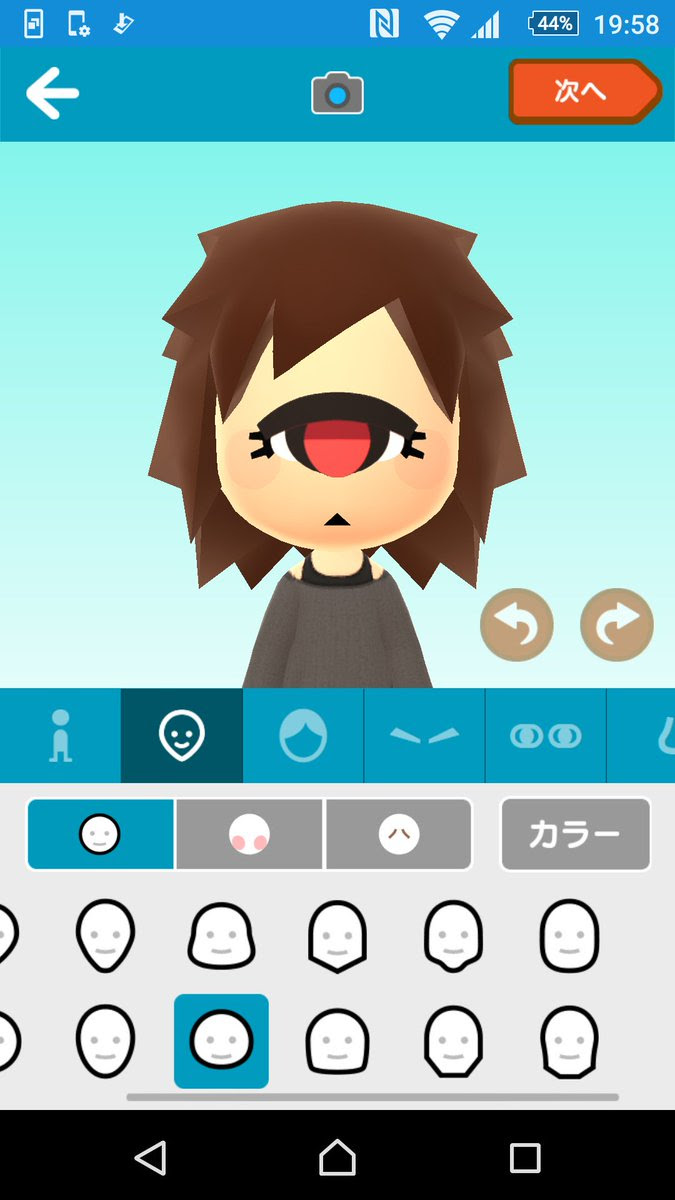Open the カラー color options

[575, 834]
